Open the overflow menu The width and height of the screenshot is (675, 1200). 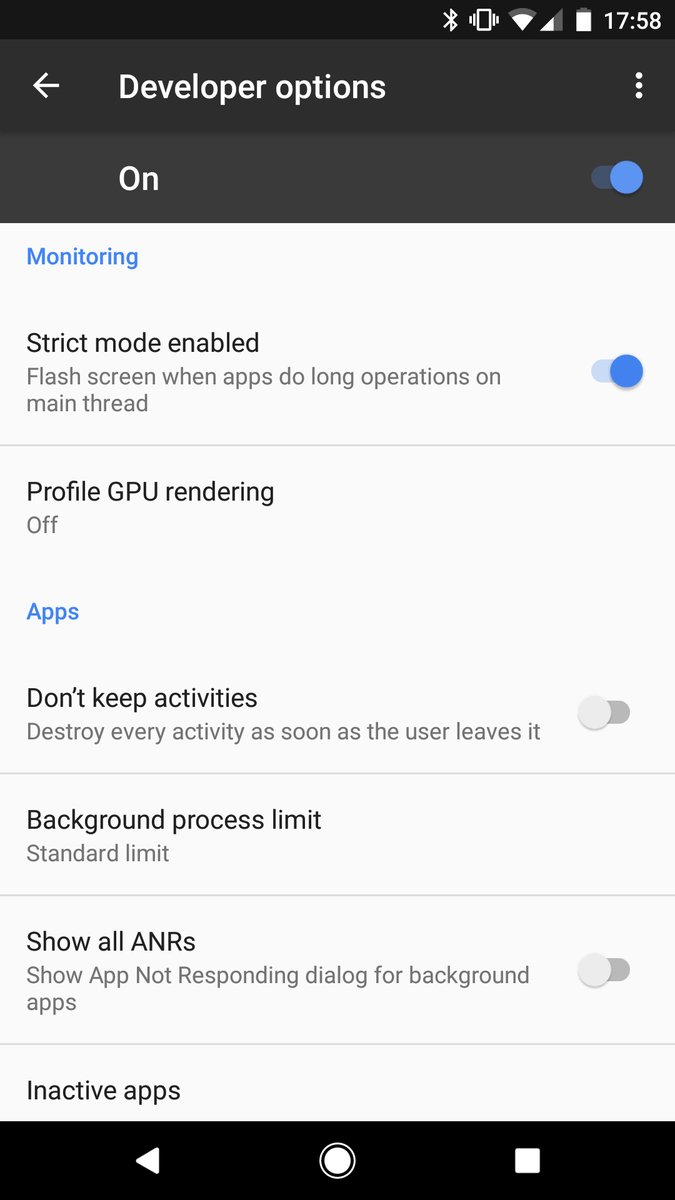638,86
